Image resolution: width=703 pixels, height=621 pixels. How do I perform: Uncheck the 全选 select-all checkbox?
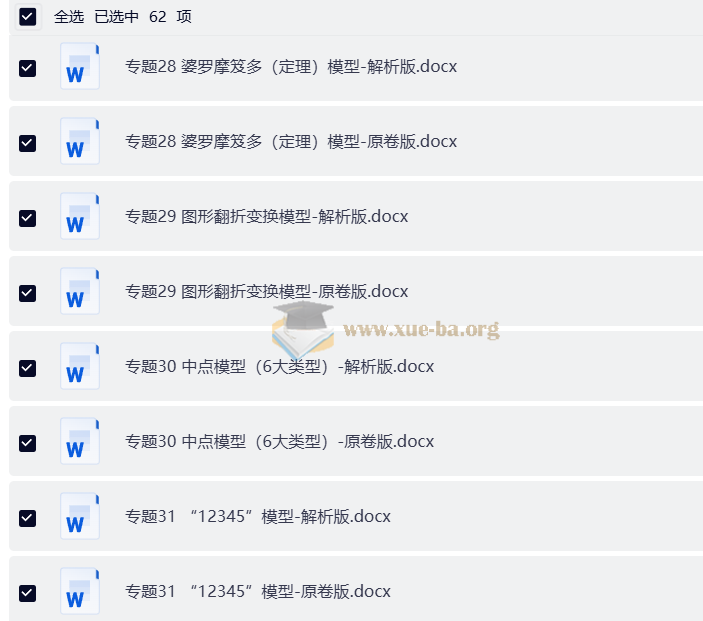tap(27, 16)
